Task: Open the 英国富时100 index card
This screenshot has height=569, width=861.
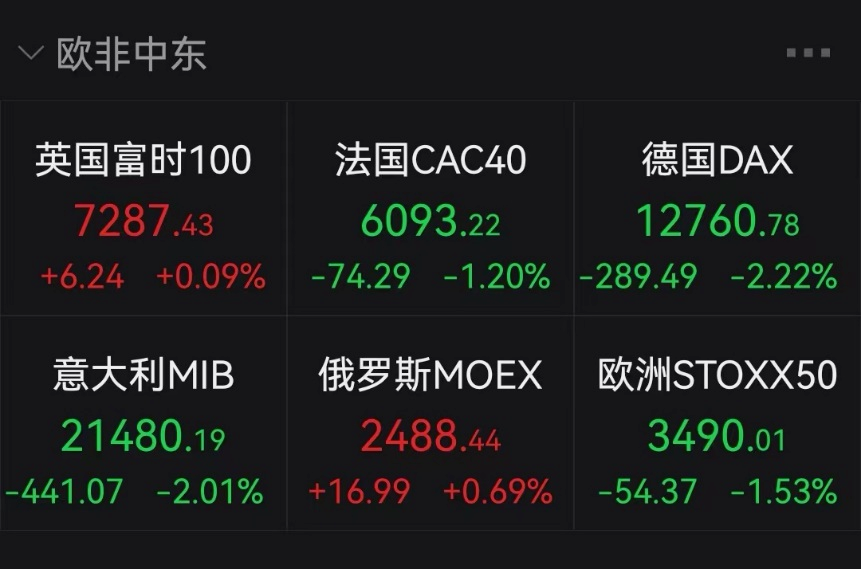Action: 143,210
